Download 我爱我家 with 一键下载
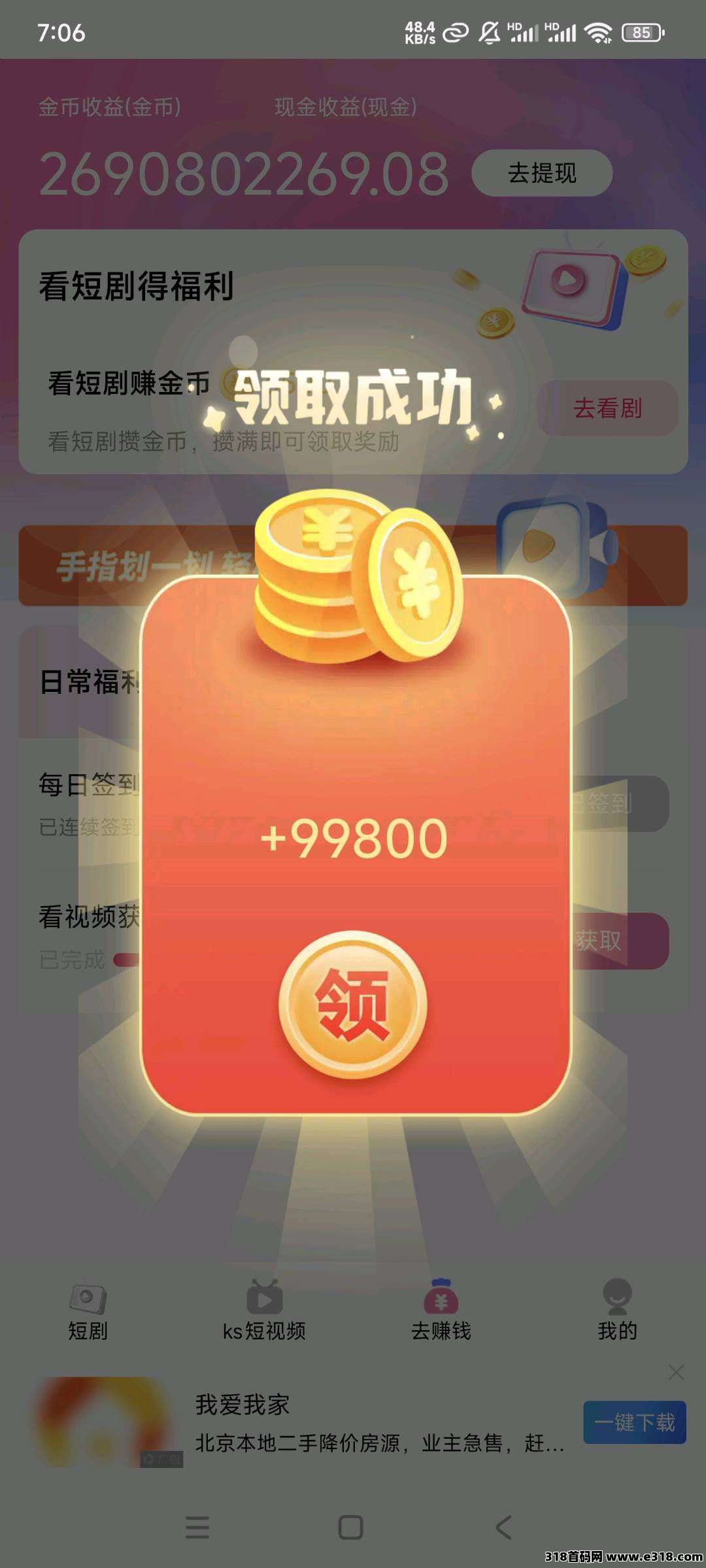Viewport: 706px width, 1568px height. (x=634, y=1422)
